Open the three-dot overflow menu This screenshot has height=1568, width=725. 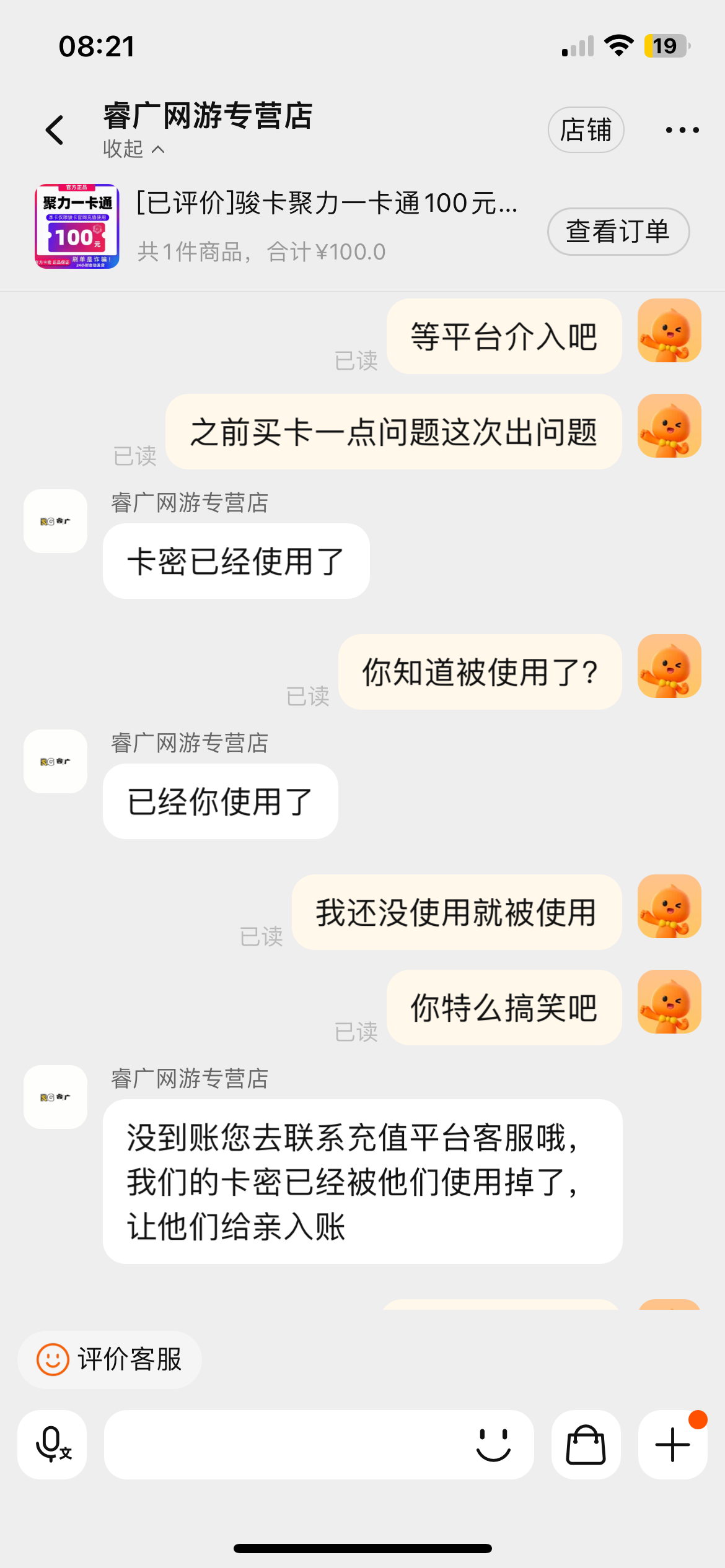[682, 130]
